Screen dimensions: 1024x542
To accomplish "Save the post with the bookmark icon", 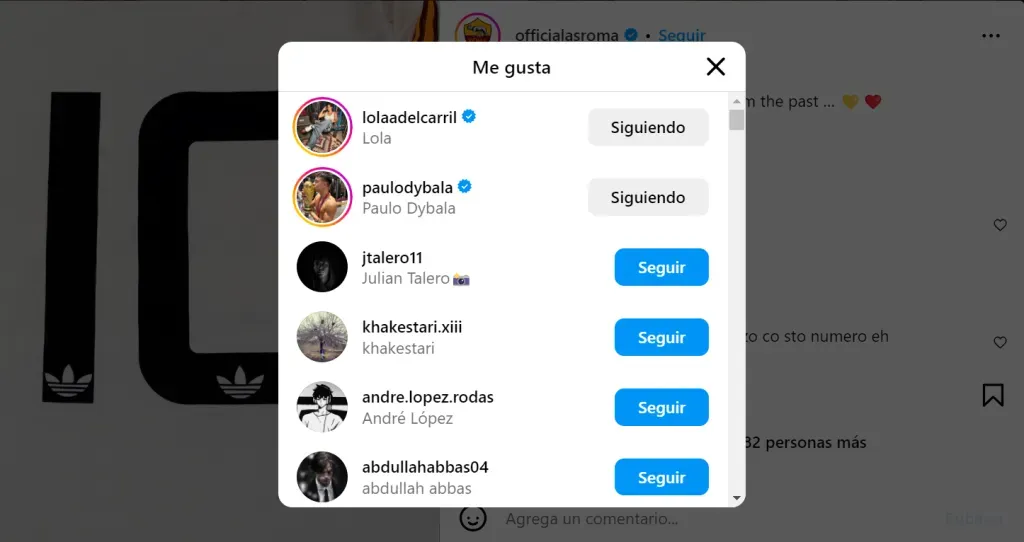I will [x=992, y=395].
